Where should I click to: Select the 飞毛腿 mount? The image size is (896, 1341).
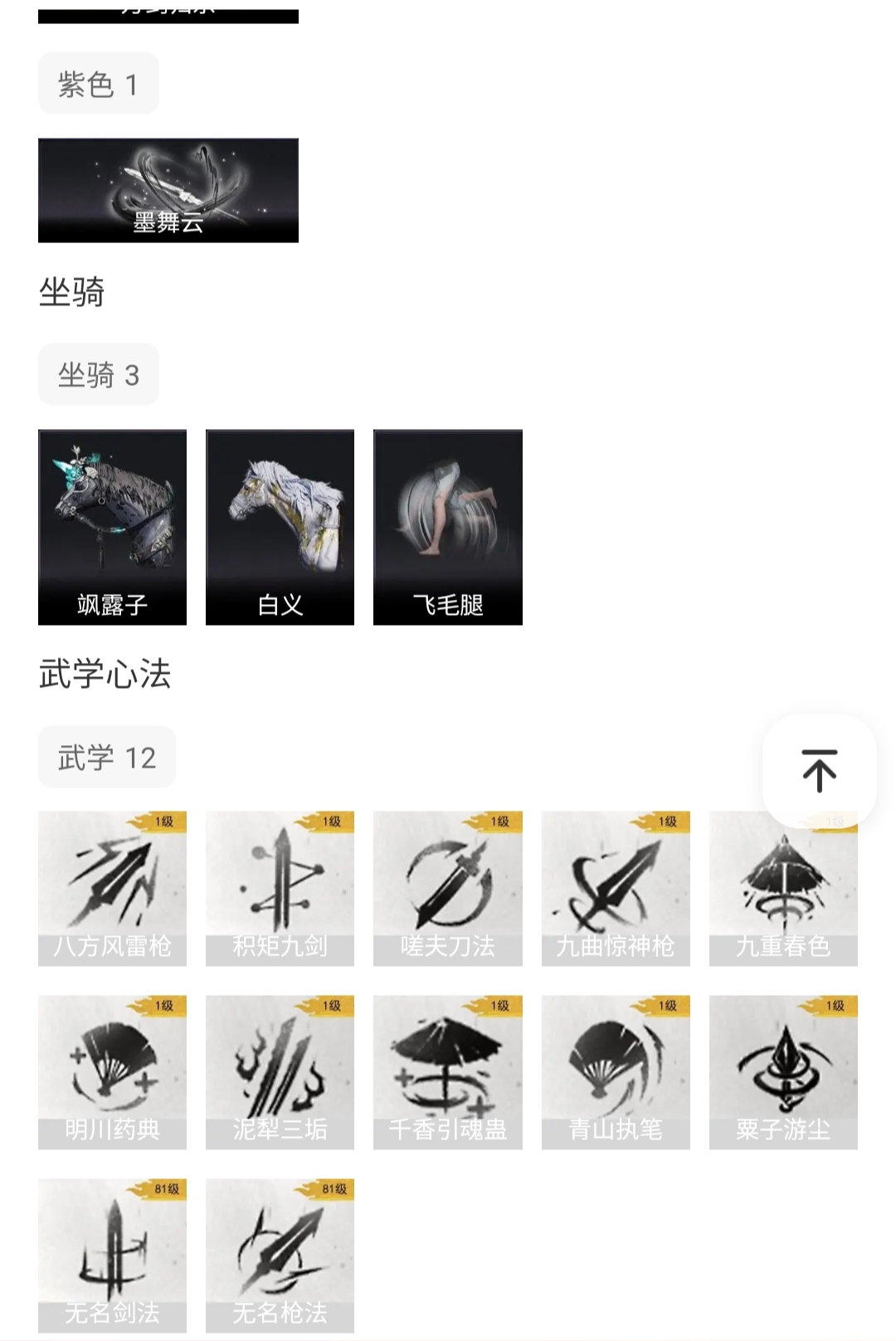(x=447, y=527)
